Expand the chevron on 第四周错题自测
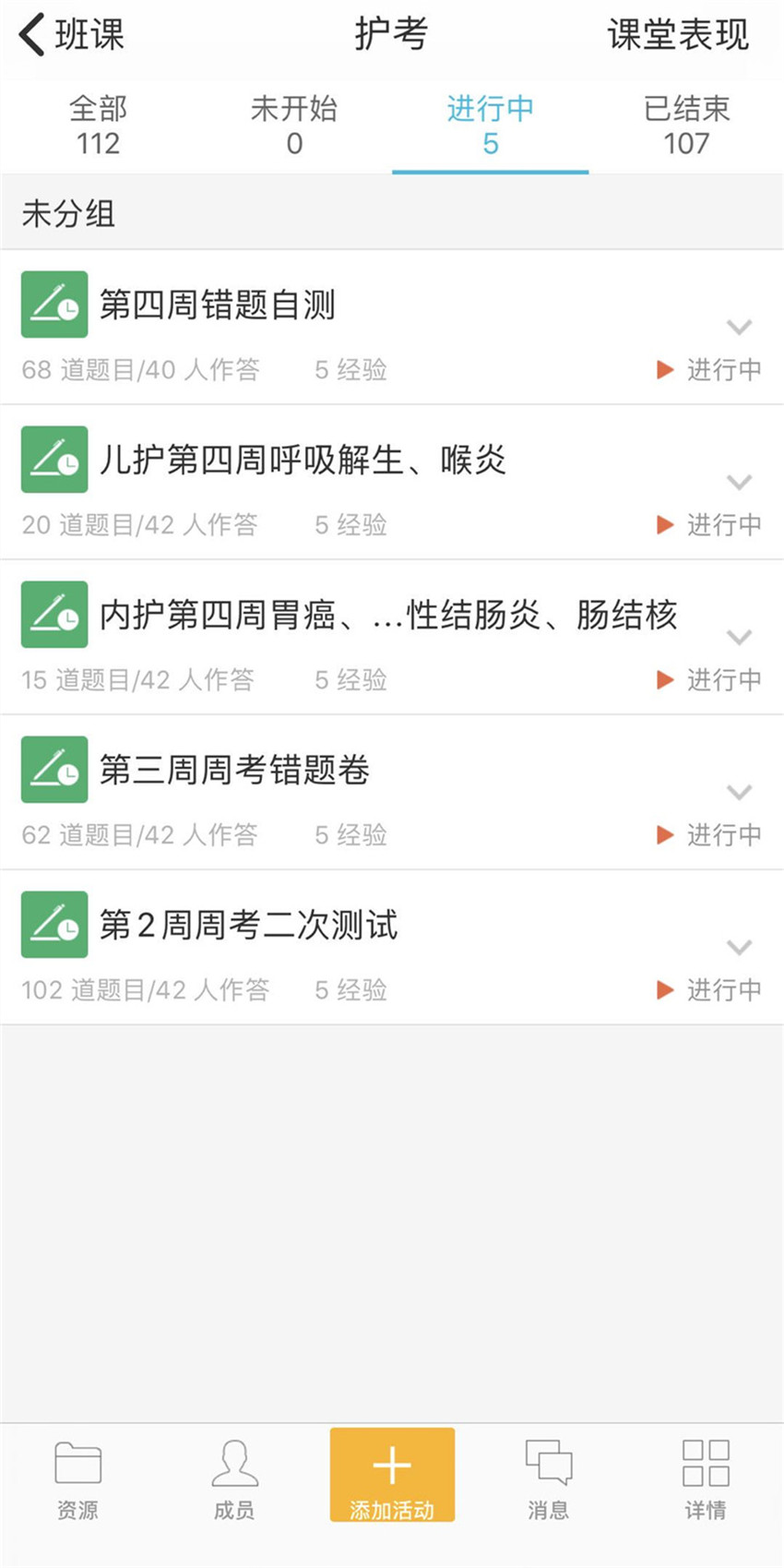The height and width of the screenshot is (1568, 784). coord(739,327)
